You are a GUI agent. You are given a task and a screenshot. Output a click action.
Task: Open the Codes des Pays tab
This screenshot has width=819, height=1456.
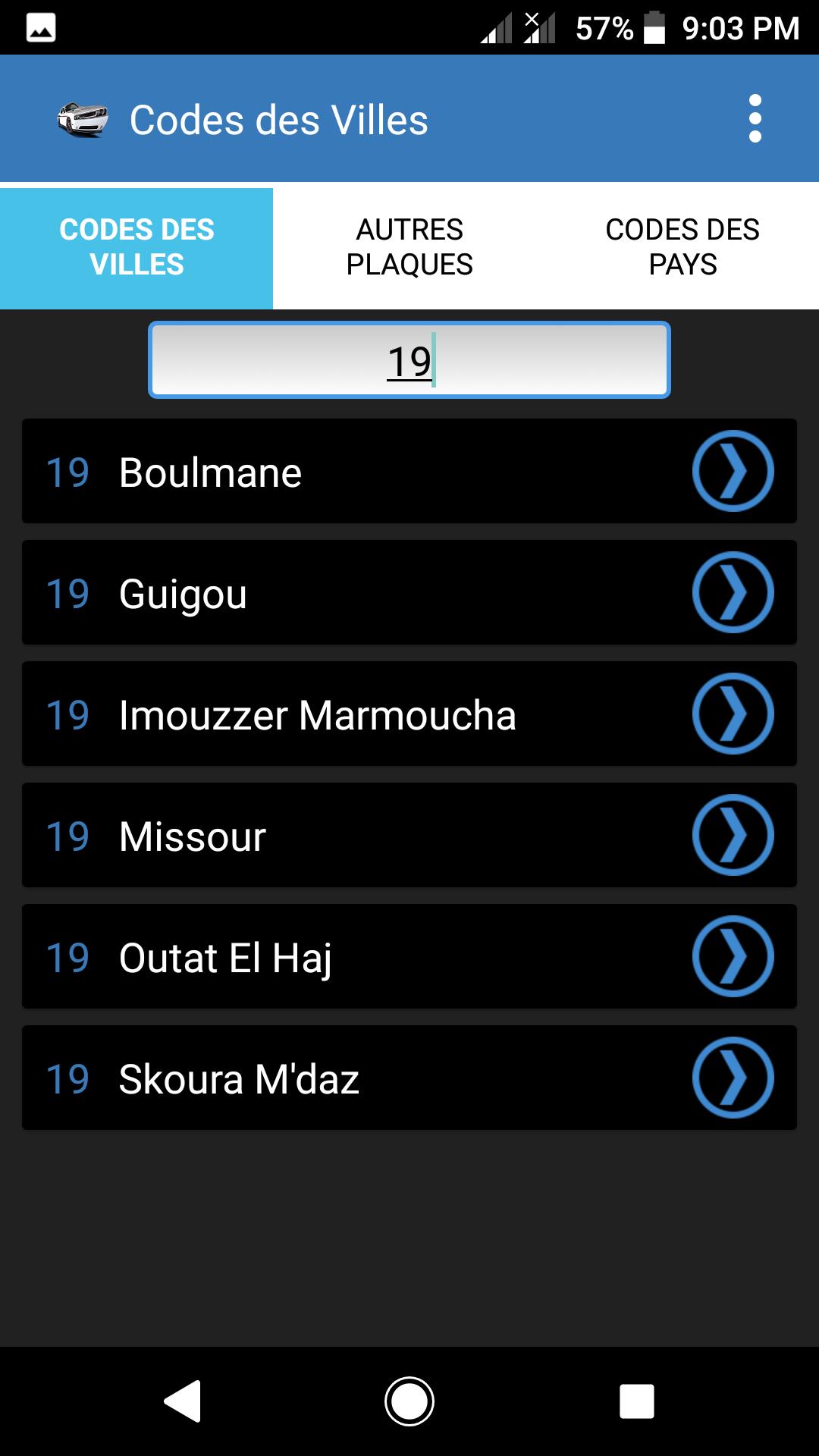coord(682,247)
